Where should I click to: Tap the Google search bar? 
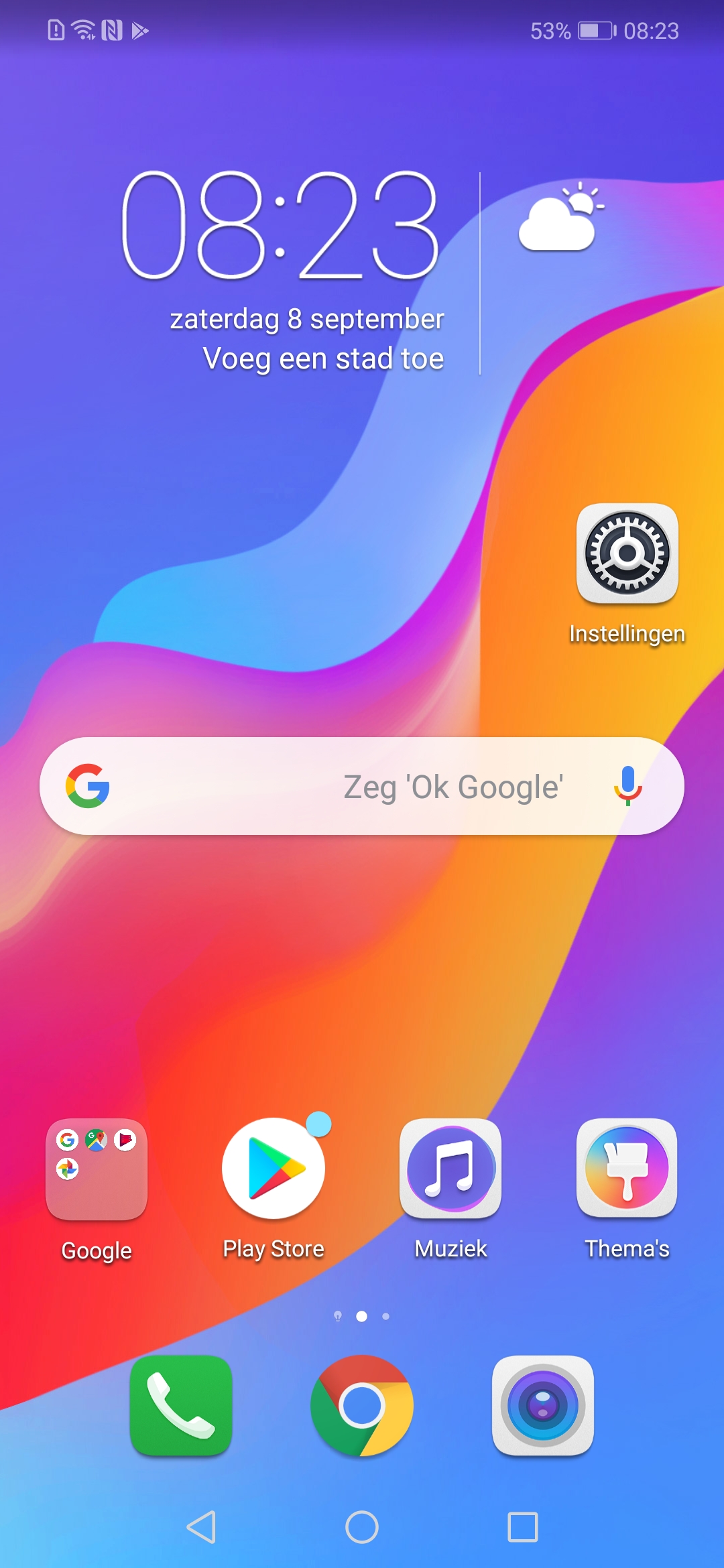click(x=362, y=786)
